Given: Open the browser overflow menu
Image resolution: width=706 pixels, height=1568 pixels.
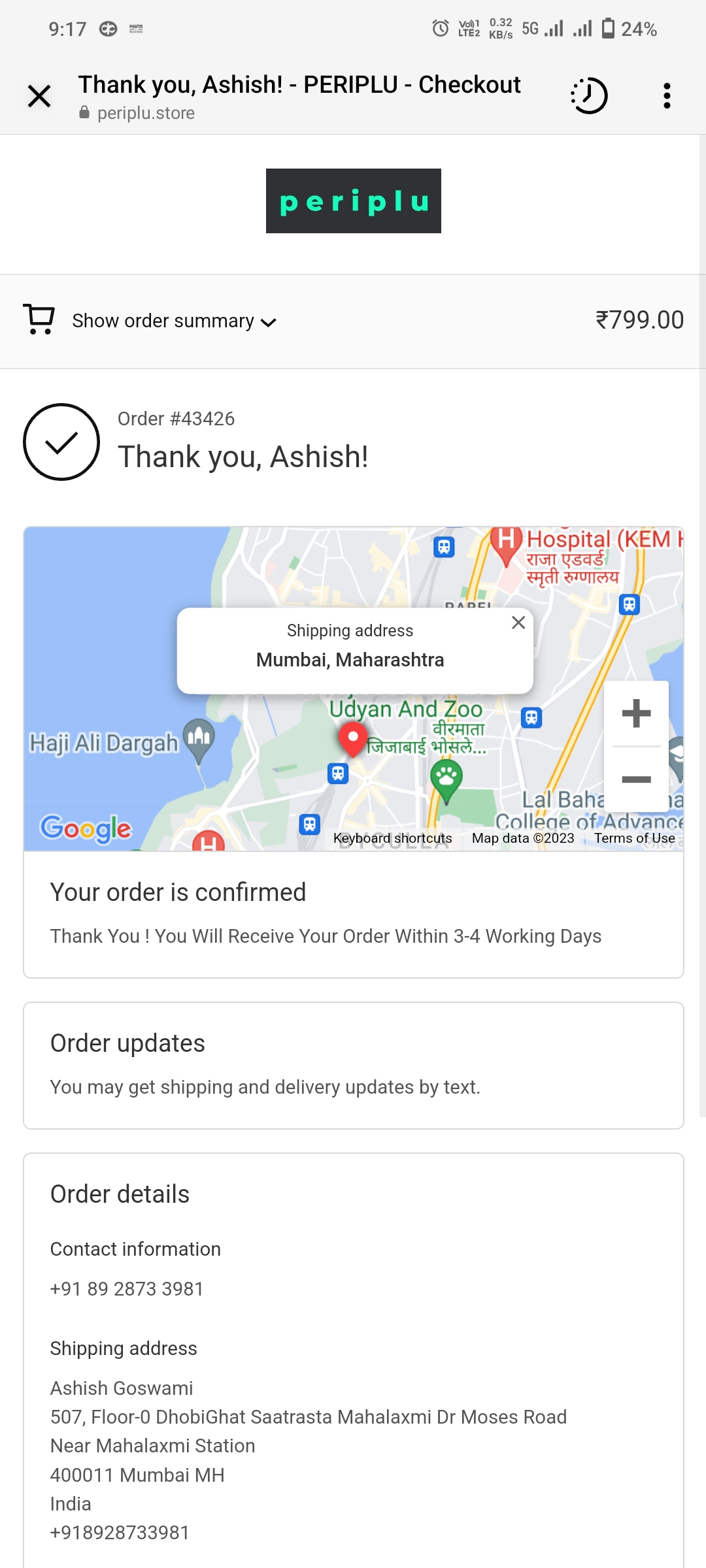Looking at the screenshot, I should (666, 96).
